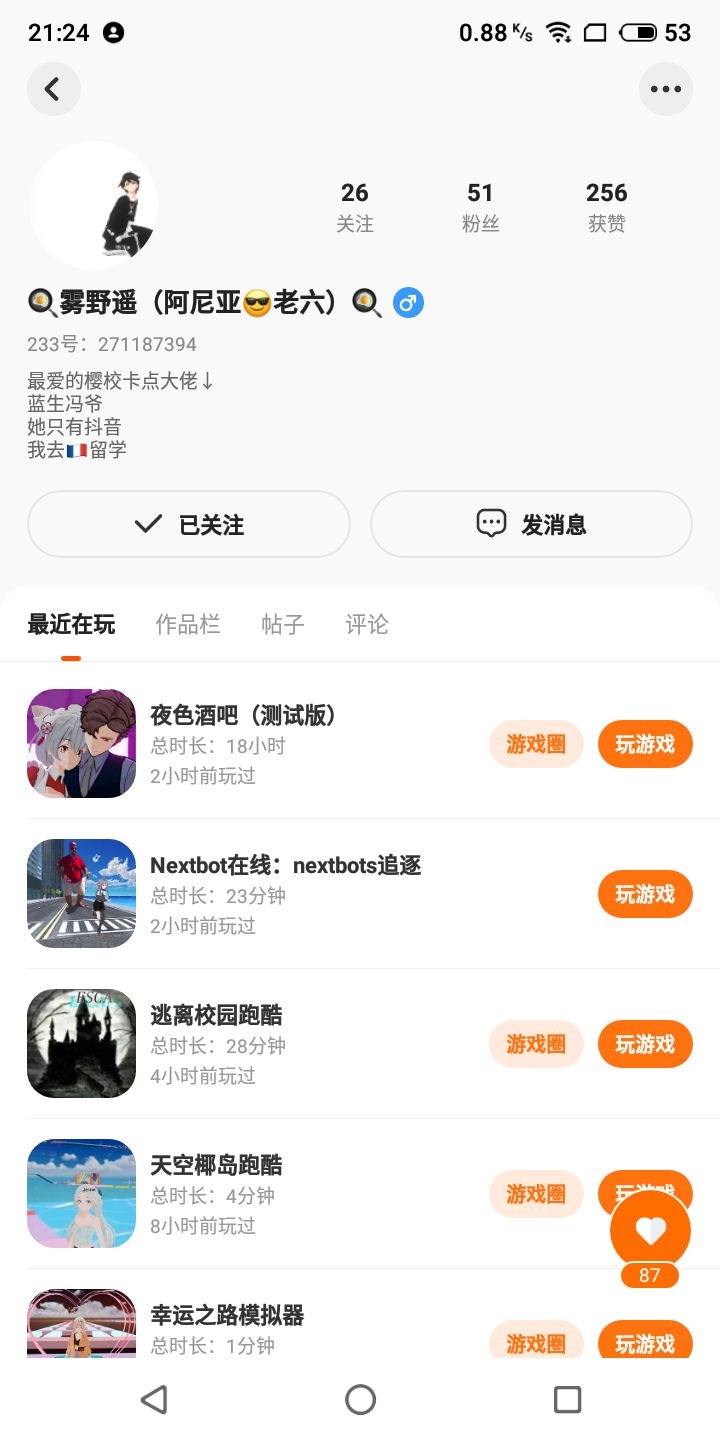The image size is (720, 1440).
Task: Launch 幸运之路模拟器 with 玩游戏
Action: point(645,1343)
